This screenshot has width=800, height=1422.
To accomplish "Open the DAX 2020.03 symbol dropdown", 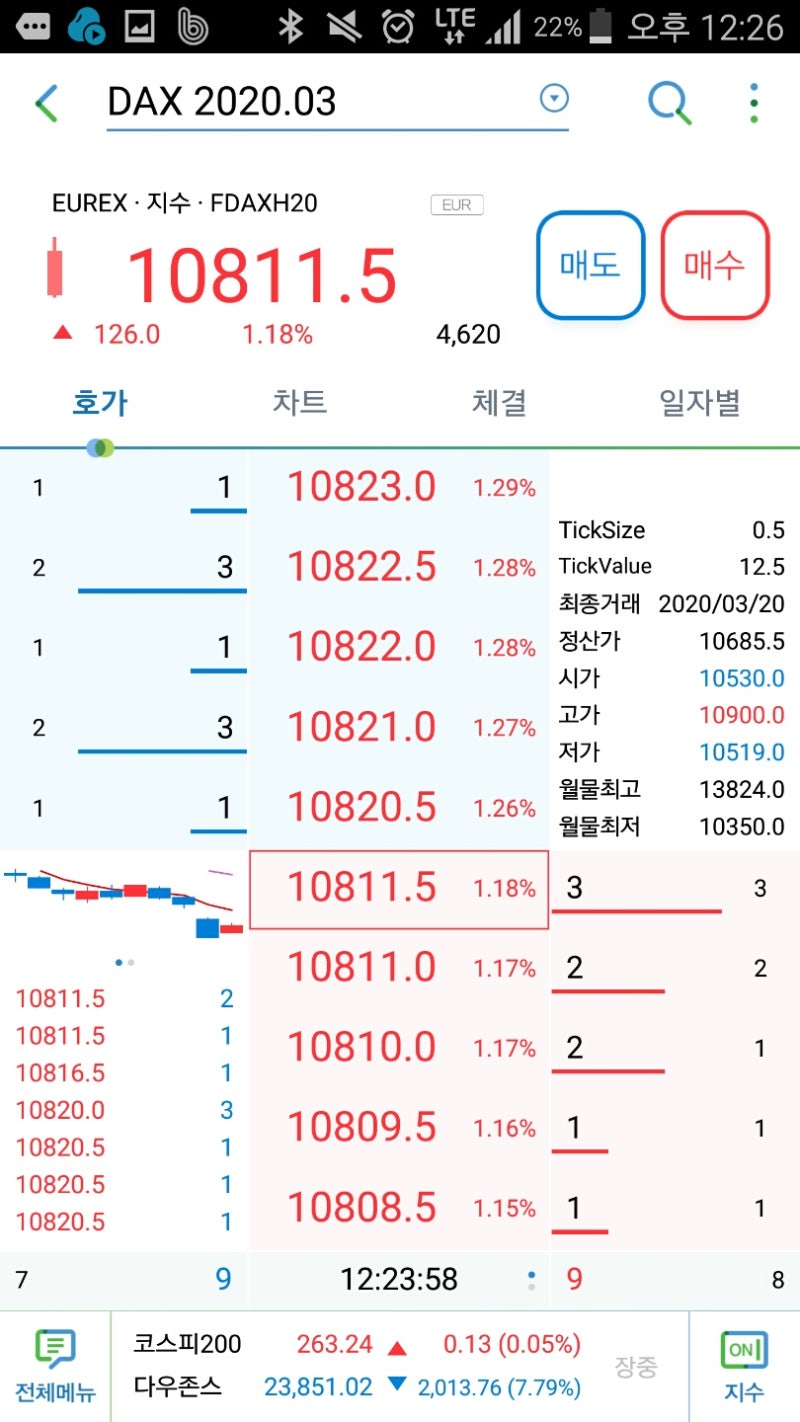I will tap(554, 96).
